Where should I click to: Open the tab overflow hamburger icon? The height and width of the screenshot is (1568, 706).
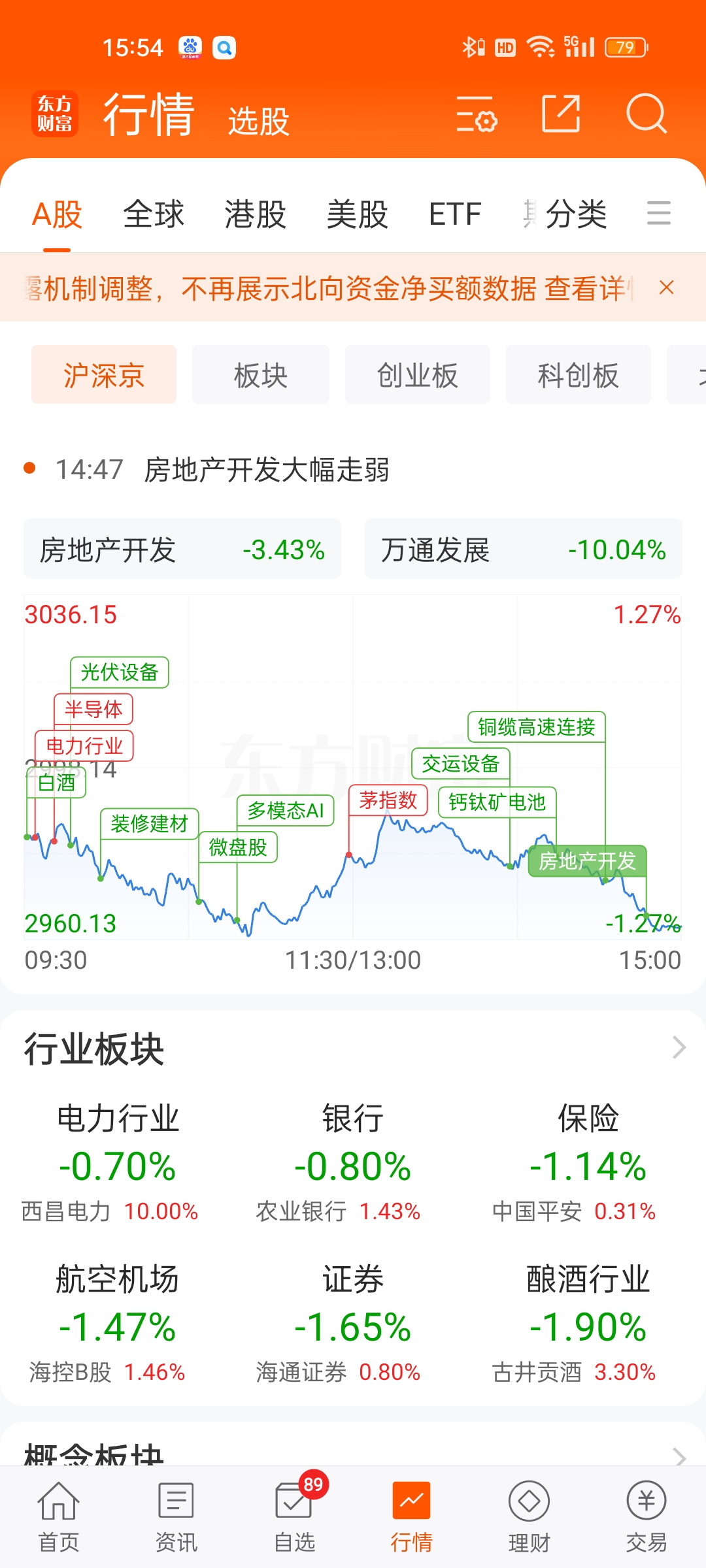pos(658,214)
